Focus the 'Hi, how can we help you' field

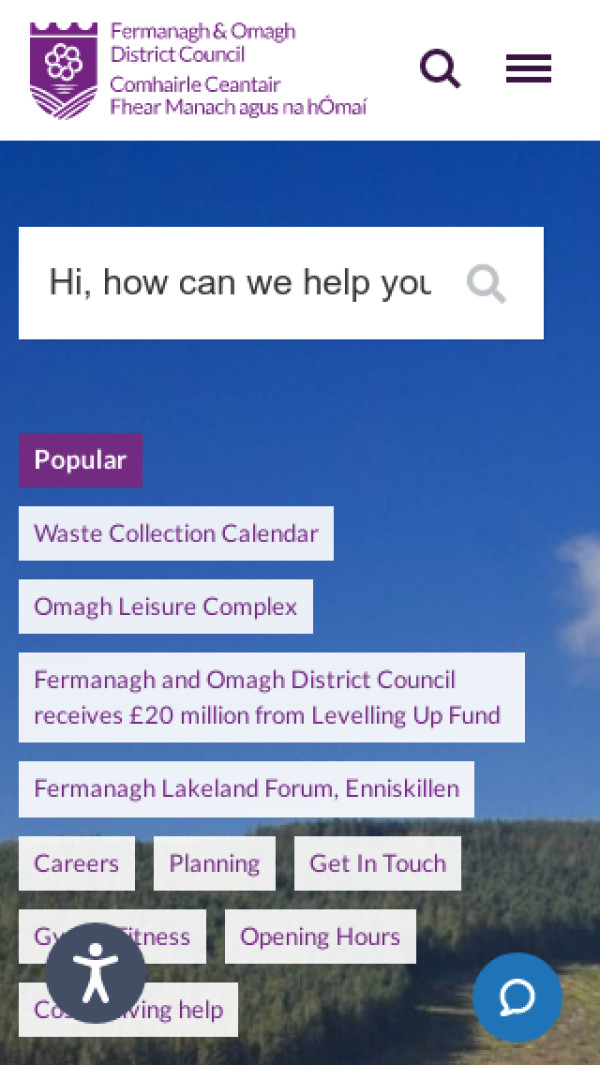tap(240, 283)
